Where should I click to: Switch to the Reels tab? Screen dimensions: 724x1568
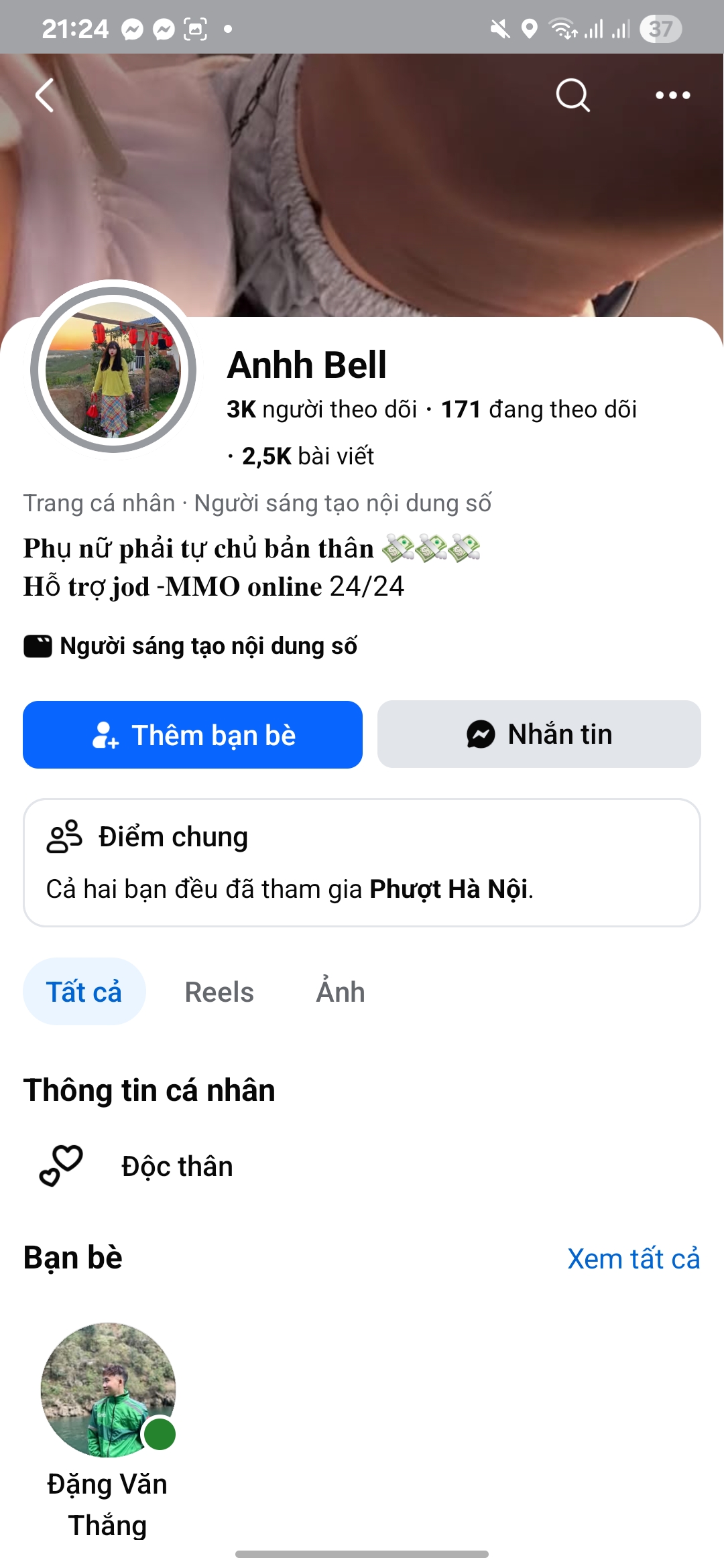click(219, 992)
